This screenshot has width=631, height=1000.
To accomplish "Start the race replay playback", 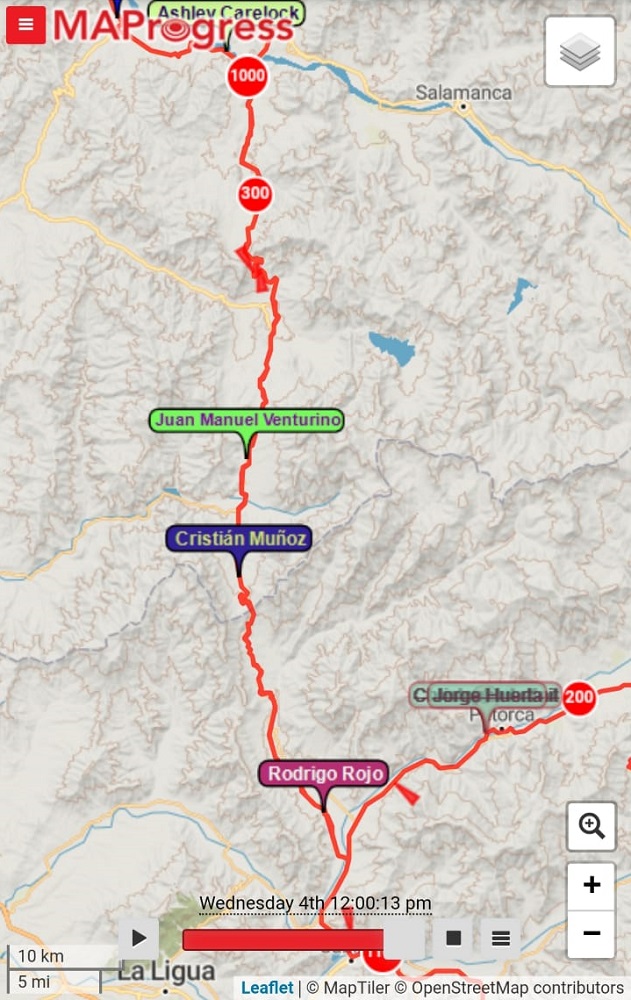I will click(x=139, y=938).
